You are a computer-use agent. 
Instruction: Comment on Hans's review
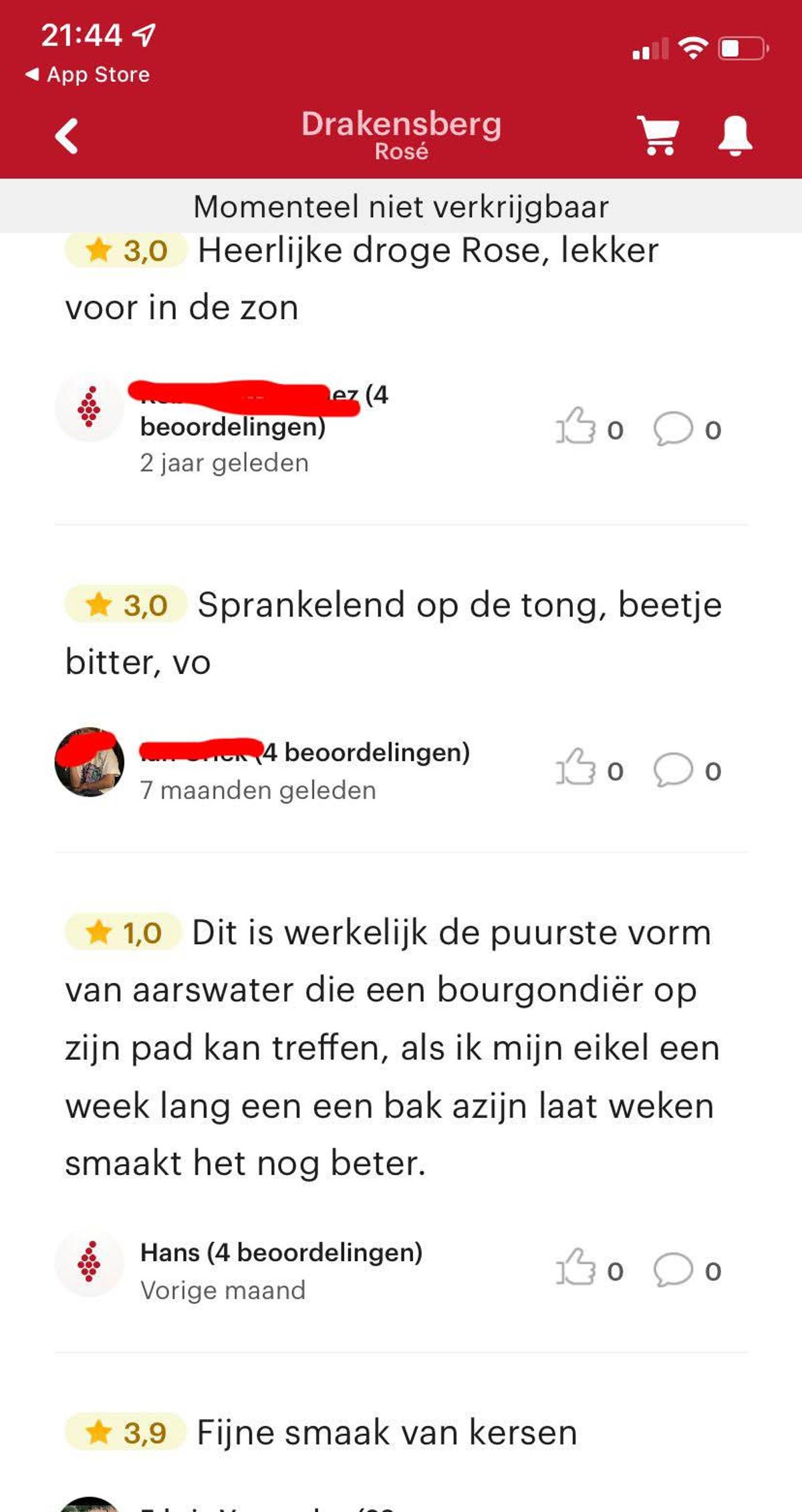pyautogui.click(x=673, y=1270)
